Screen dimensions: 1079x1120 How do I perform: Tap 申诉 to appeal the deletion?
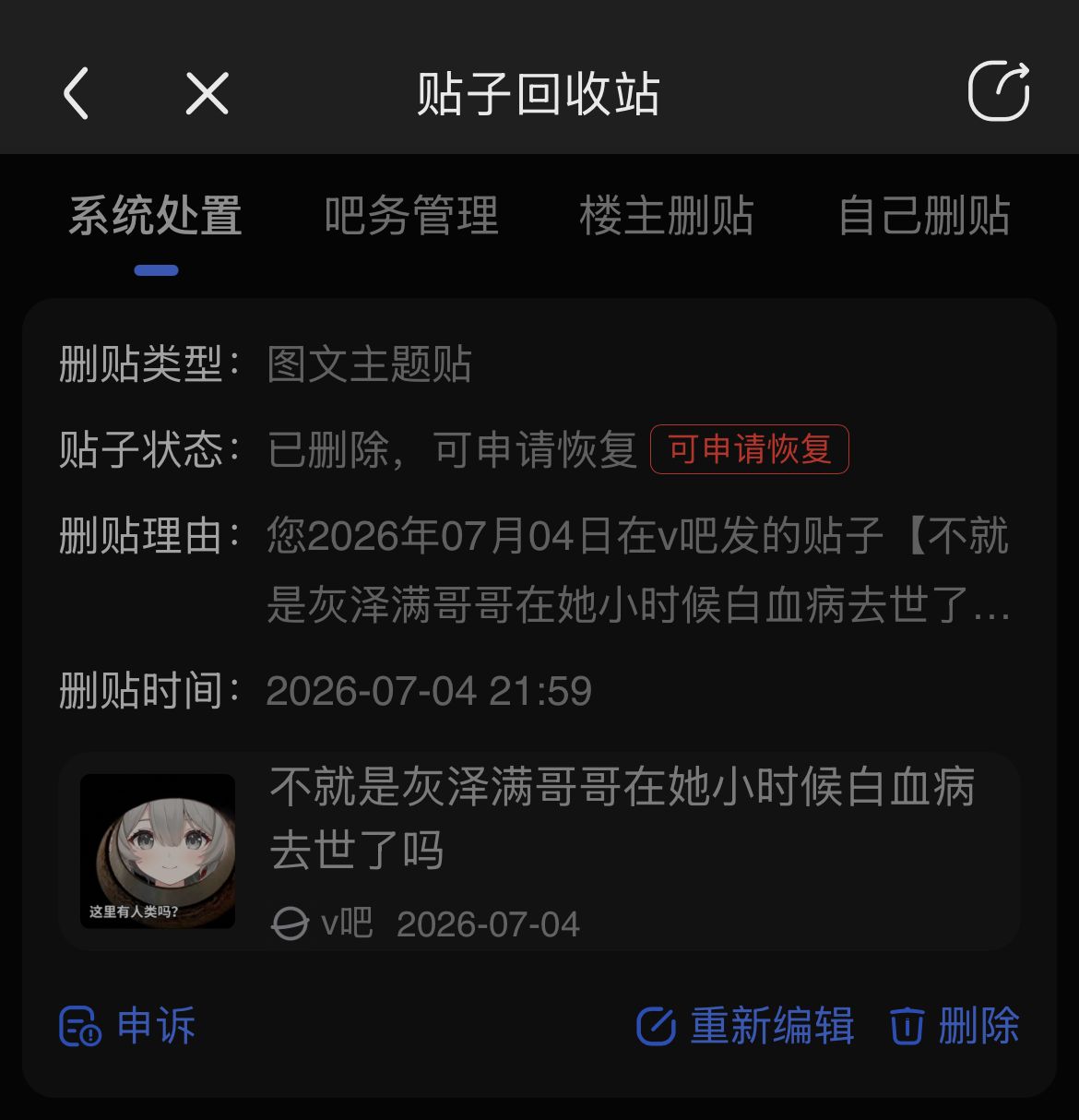tap(127, 1026)
